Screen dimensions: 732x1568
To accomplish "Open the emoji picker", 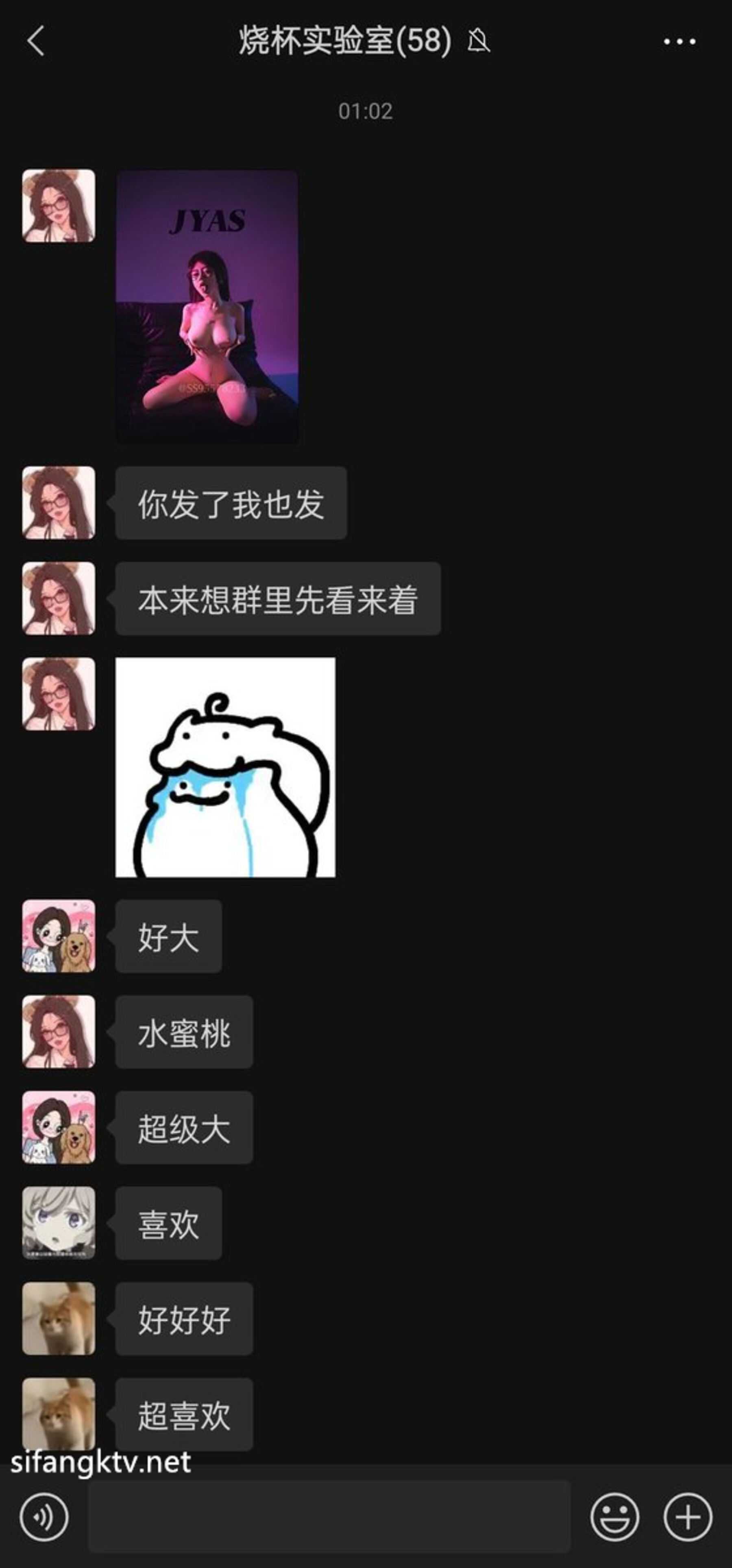I will [614, 1516].
